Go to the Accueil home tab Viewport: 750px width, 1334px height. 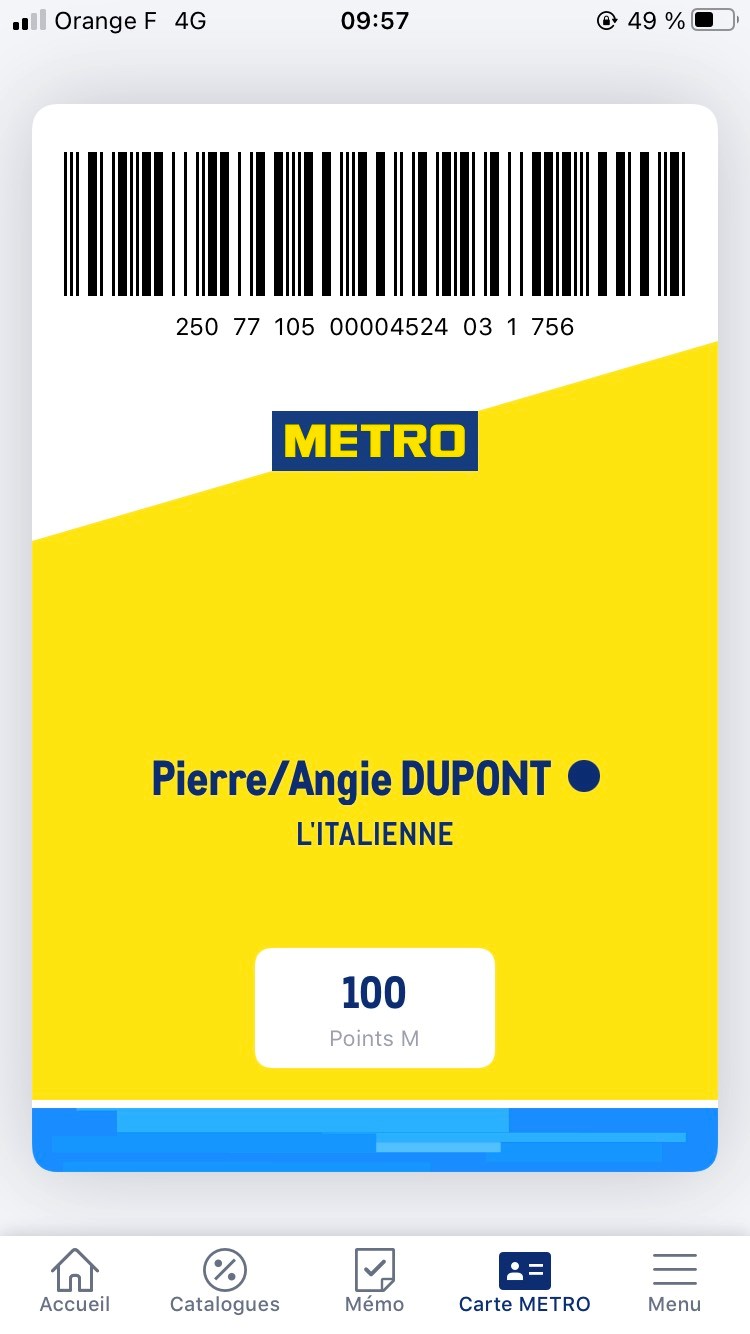(75, 1282)
